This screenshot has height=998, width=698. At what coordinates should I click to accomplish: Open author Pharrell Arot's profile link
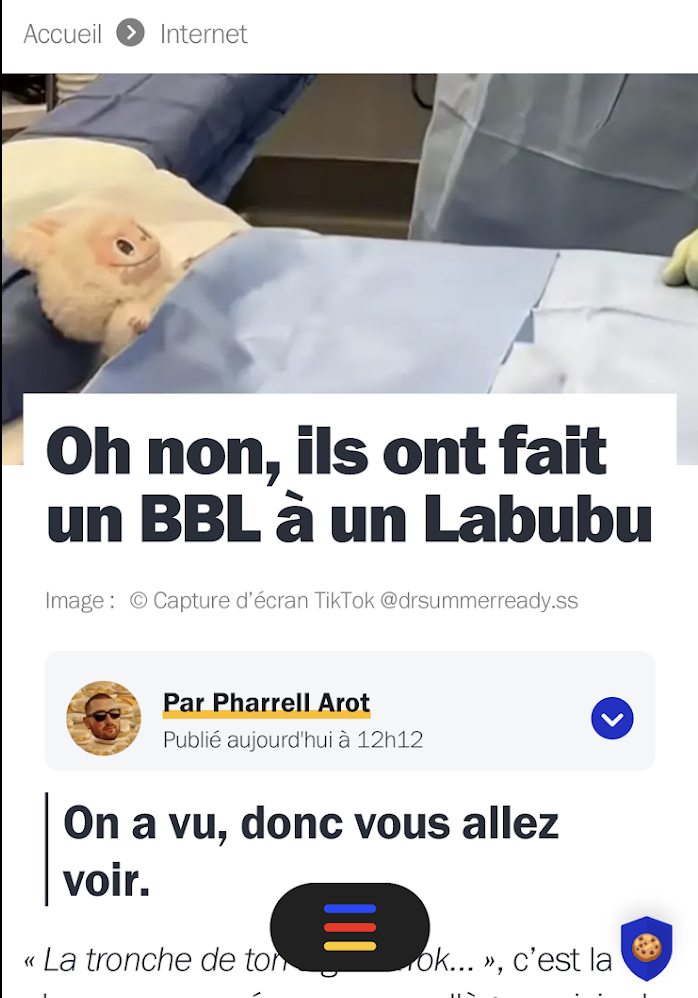pyautogui.click(x=266, y=703)
